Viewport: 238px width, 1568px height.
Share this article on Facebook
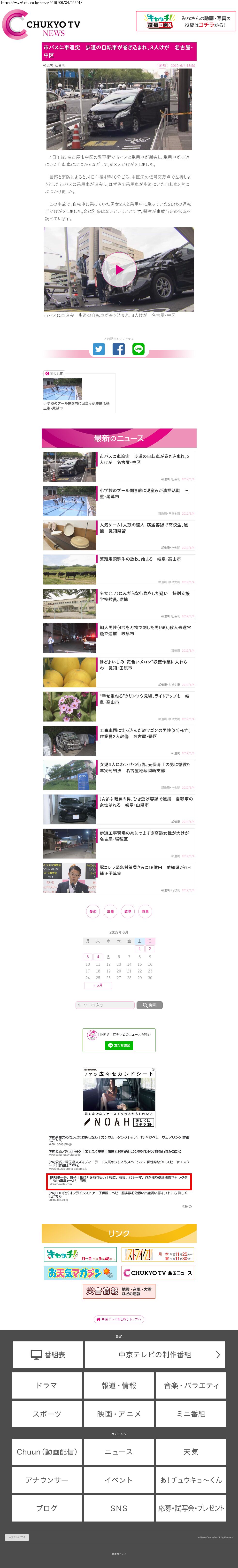click(119, 349)
